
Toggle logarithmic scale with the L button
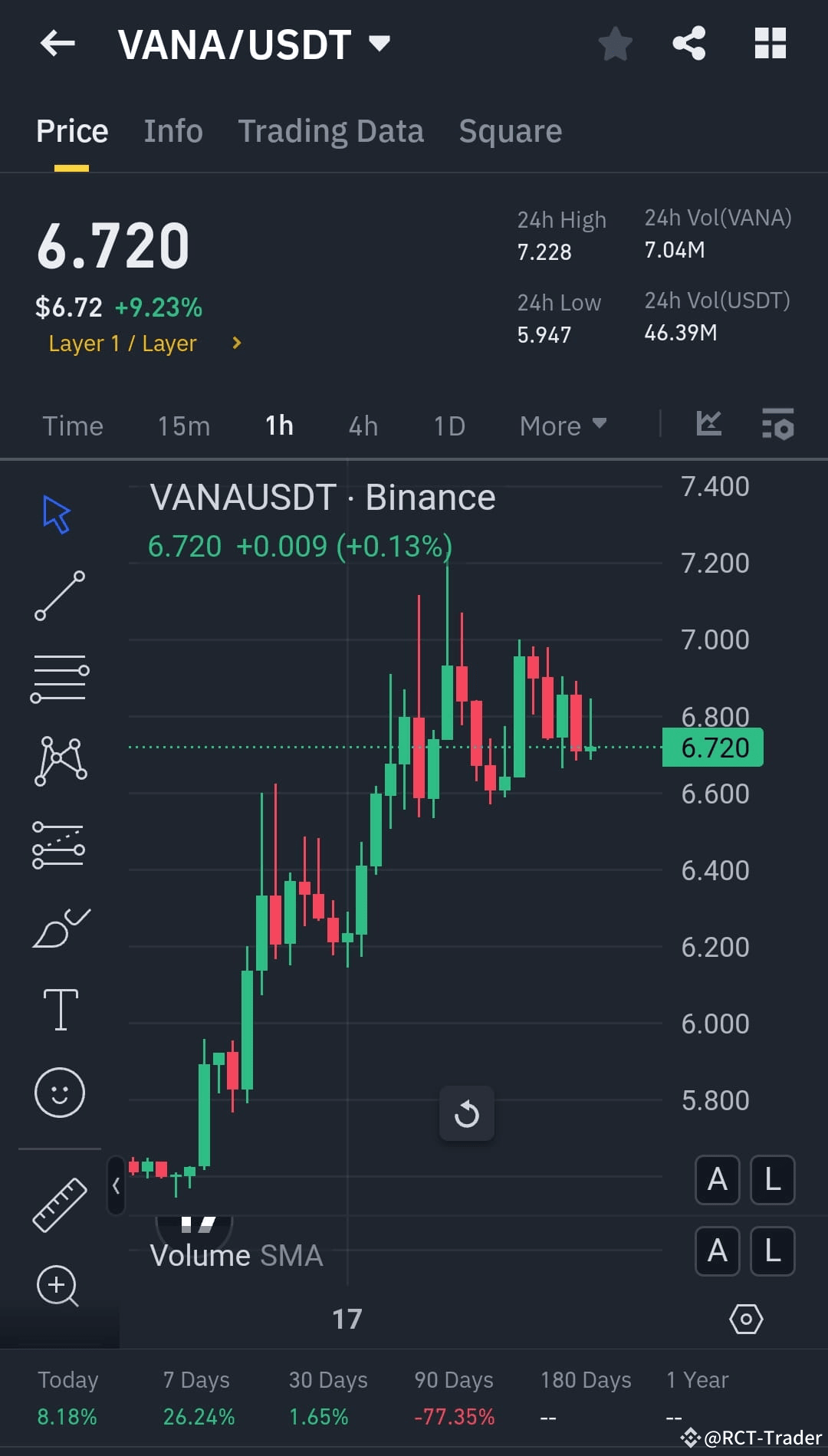[772, 1181]
